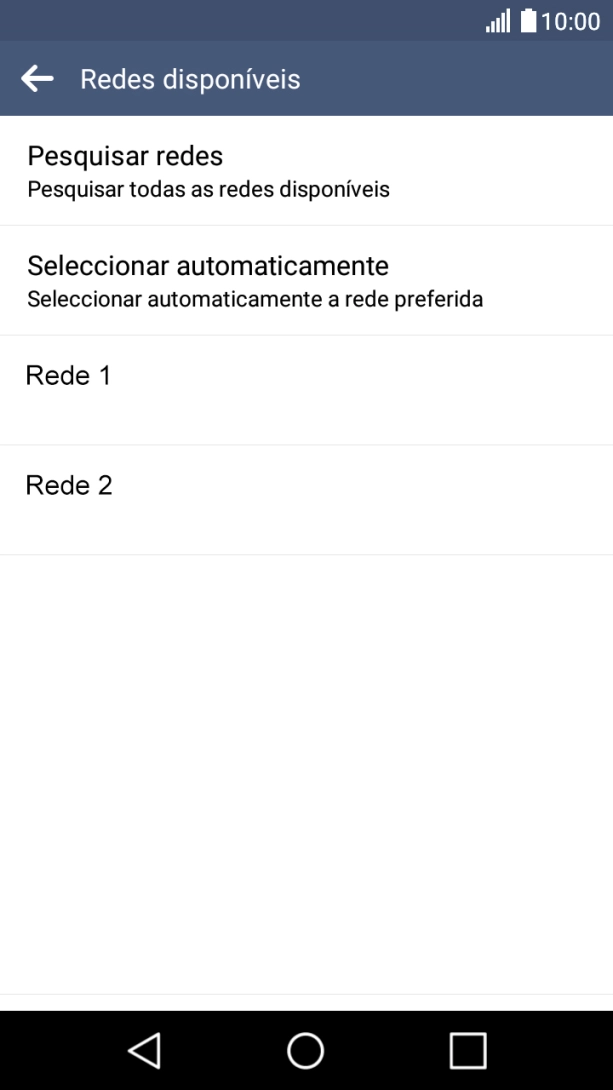613x1090 pixels.
Task: Select Rede 1 network
Action: tap(306, 390)
